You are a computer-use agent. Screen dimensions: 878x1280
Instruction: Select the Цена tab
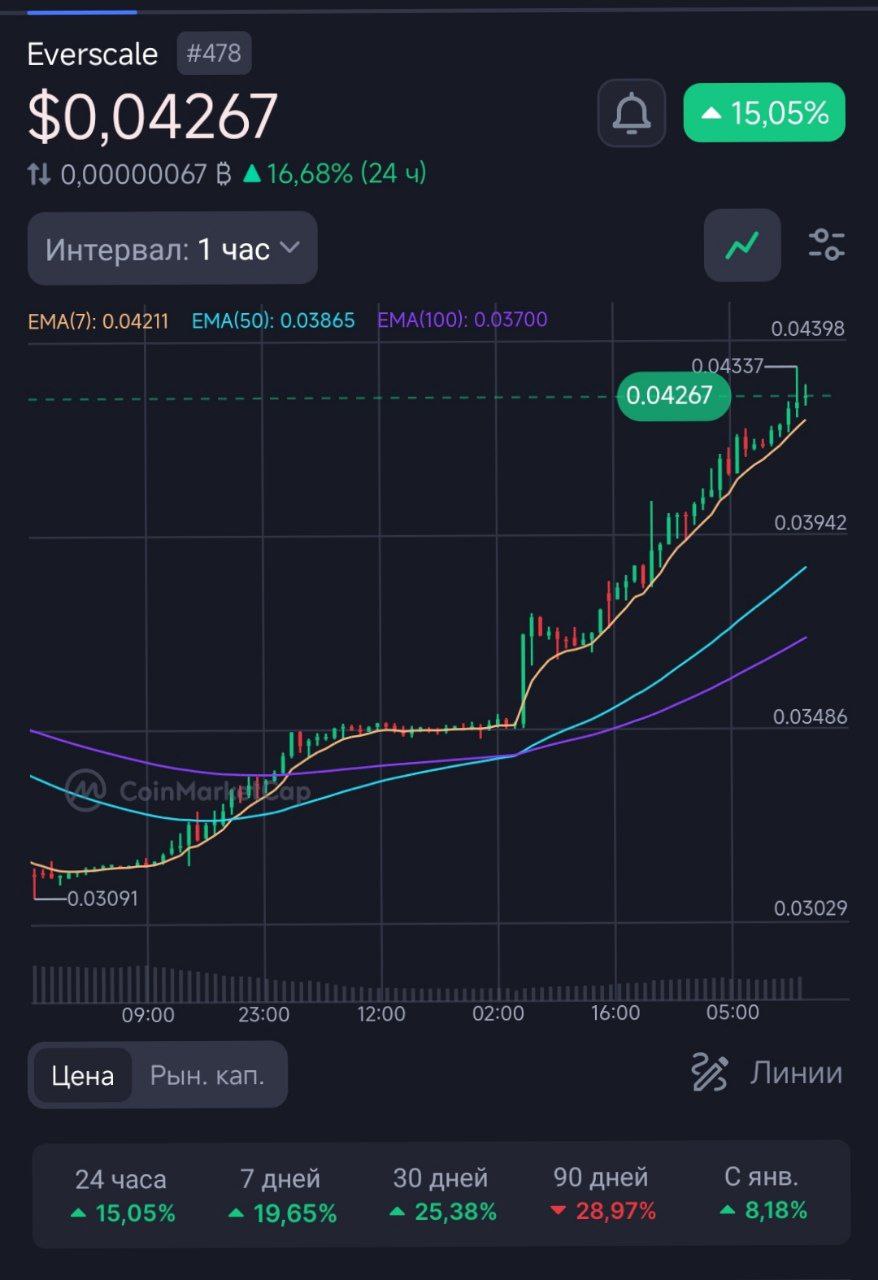82,1075
